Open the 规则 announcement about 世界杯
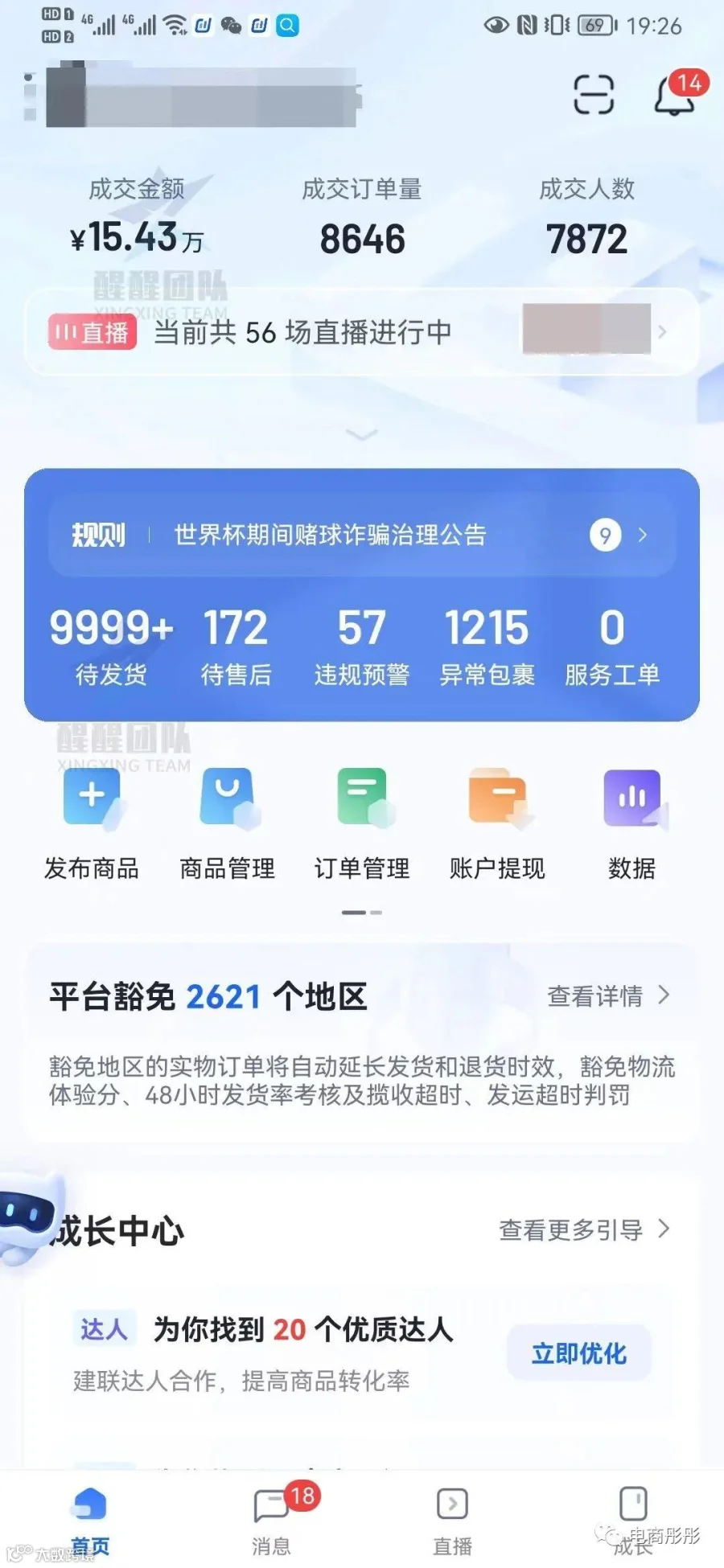Image resolution: width=724 pixels, height=1568 pixels. [x=361, y=536]
